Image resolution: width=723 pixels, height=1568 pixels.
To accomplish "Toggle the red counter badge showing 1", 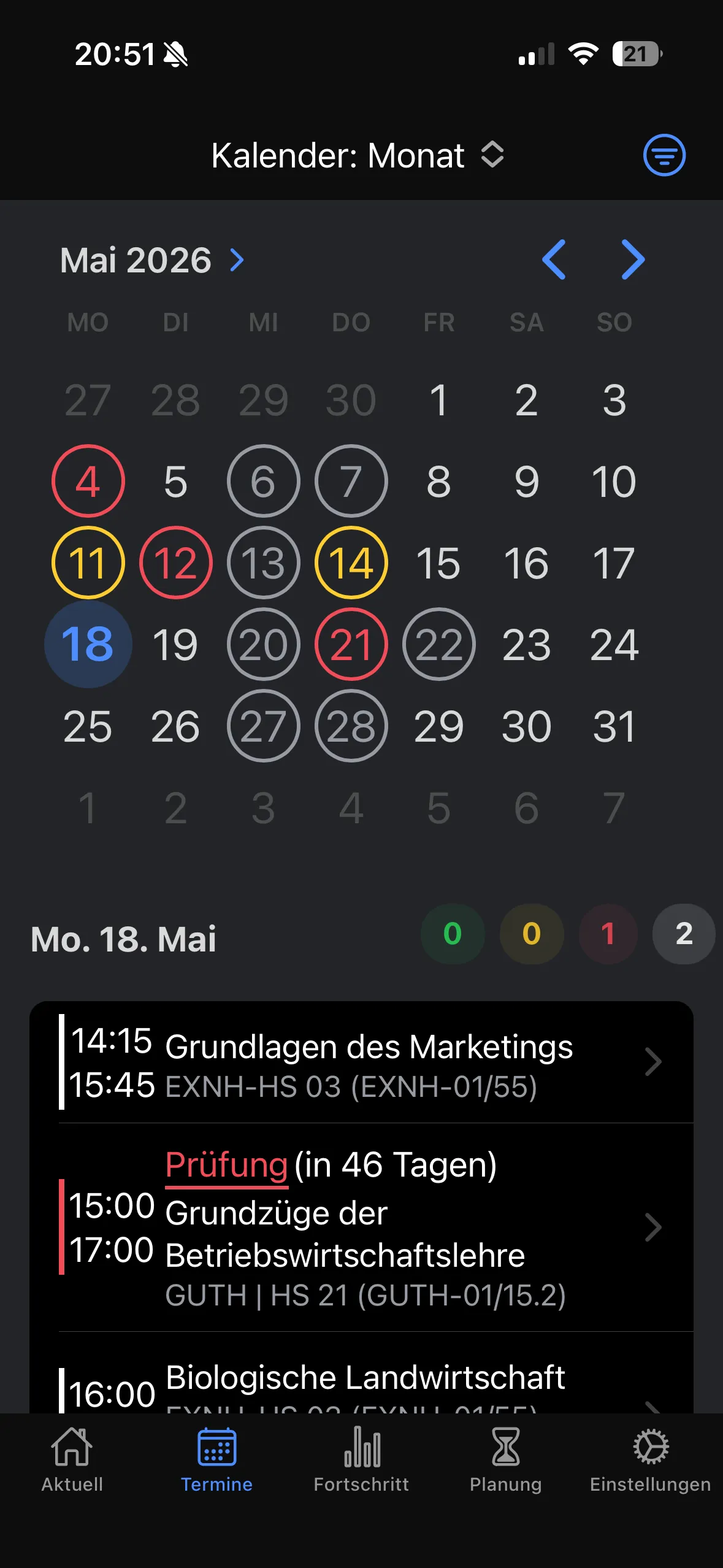I will 608,934.
